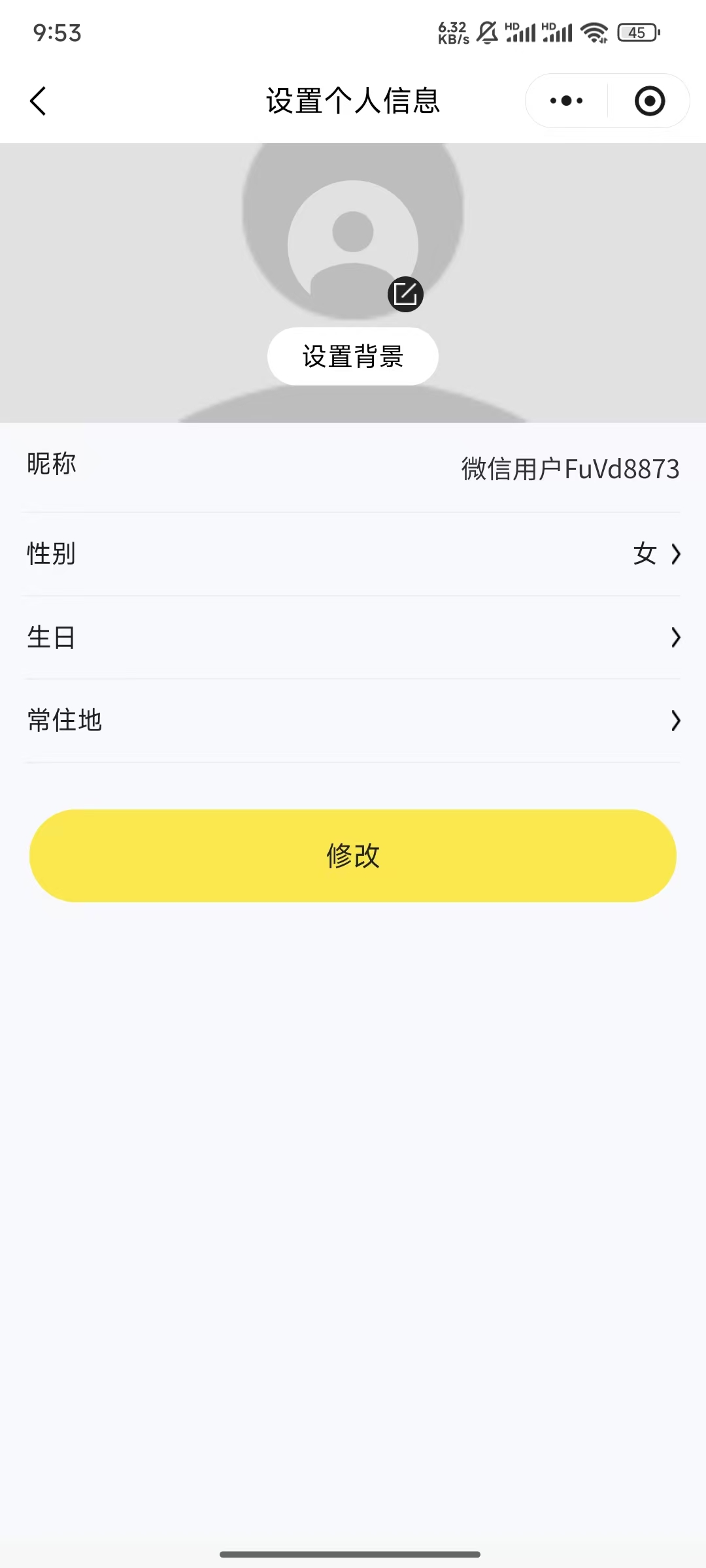Tap the 设置背景 button

click(x=353, y=357)
